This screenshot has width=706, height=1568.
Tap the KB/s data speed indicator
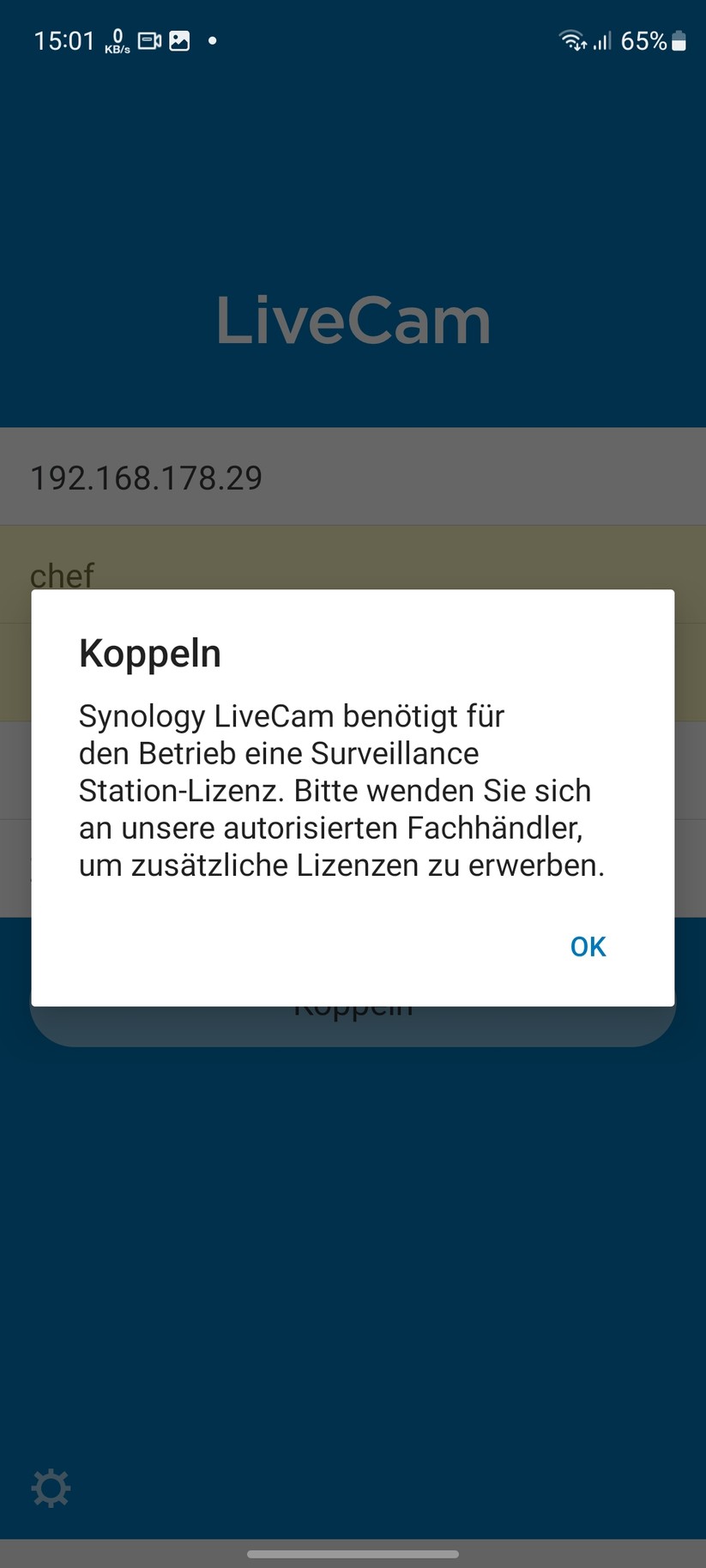tap(117, 40)
